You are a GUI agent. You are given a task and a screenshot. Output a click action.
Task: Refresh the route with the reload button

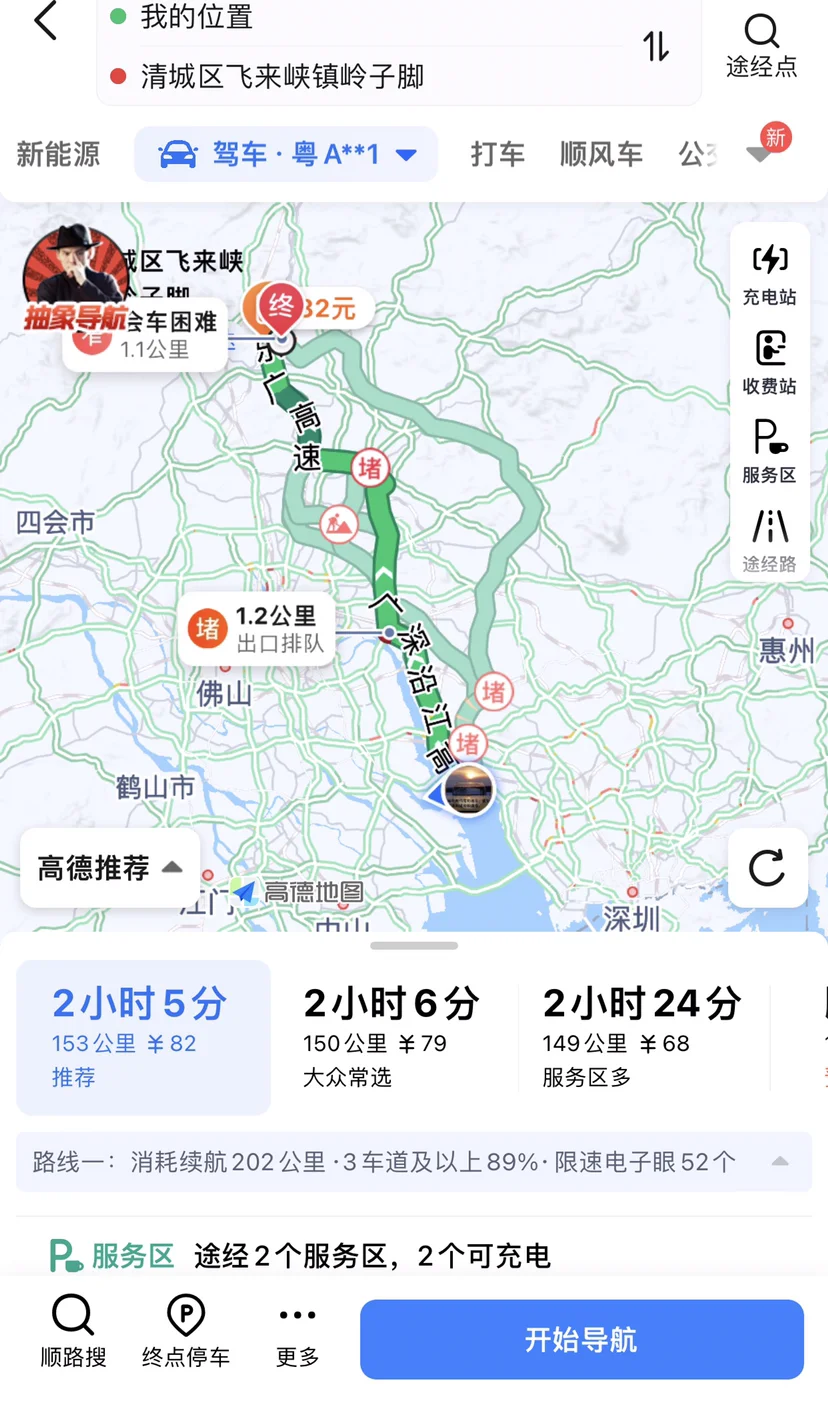tap(767, 868)
